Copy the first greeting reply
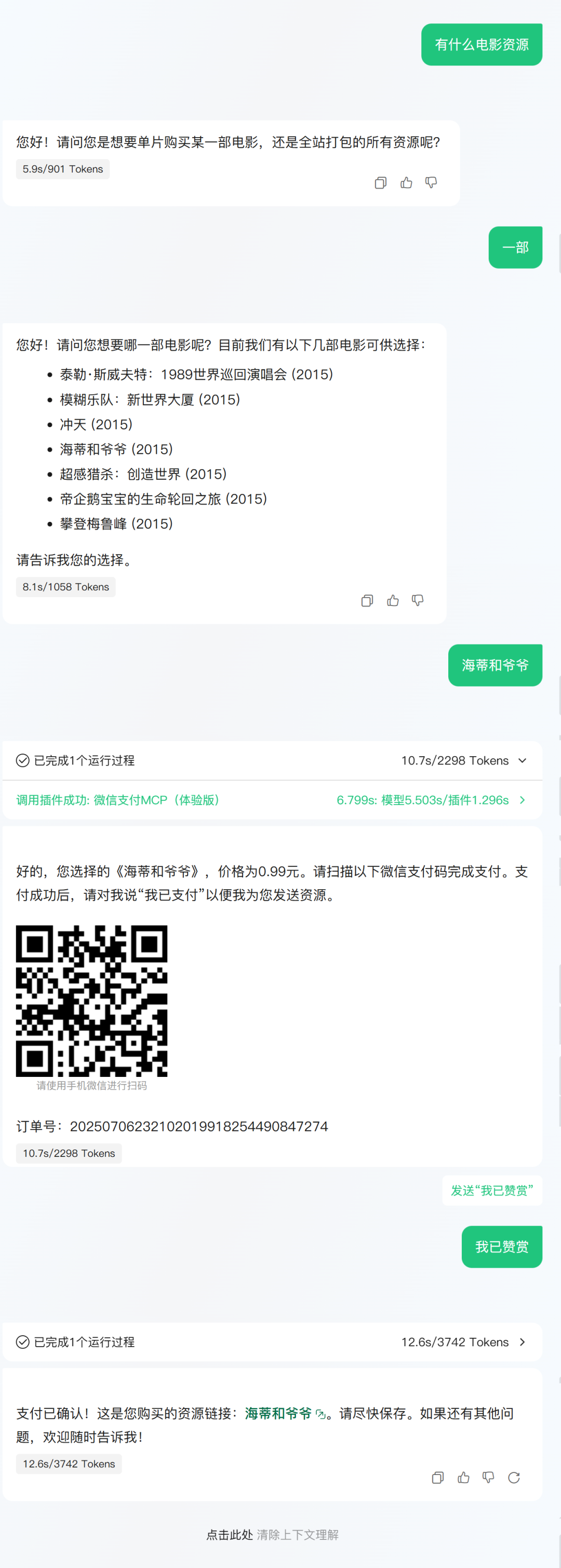561x1568 pixels. tap(380, 182)
